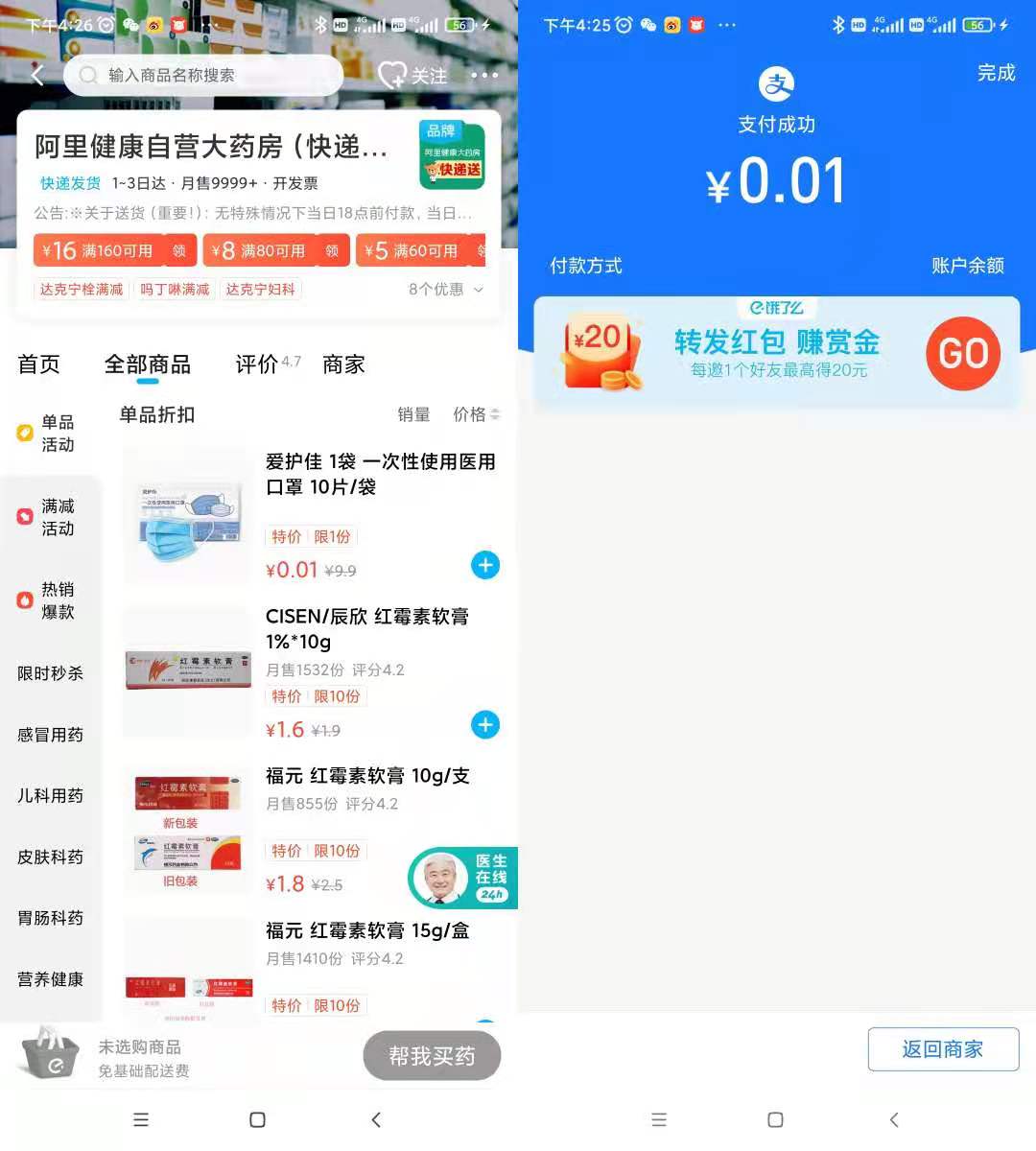Open the 医生在线 24h consultation
The height and width of the screenshot is (1151, 1036).
coord(464,878)
